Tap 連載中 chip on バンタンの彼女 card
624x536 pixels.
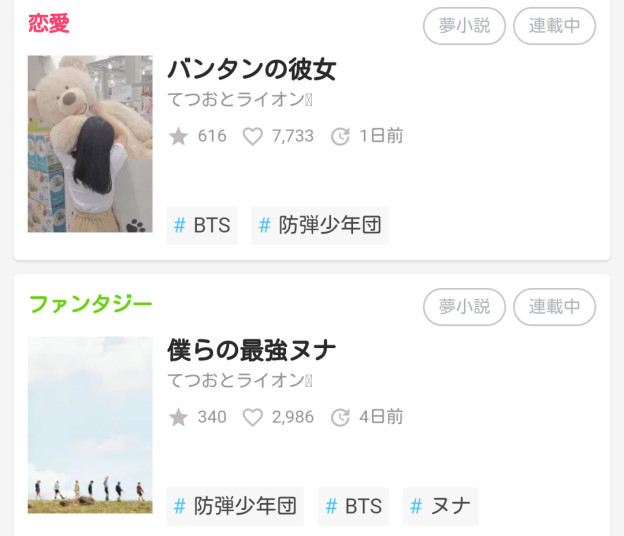[554, 26]
